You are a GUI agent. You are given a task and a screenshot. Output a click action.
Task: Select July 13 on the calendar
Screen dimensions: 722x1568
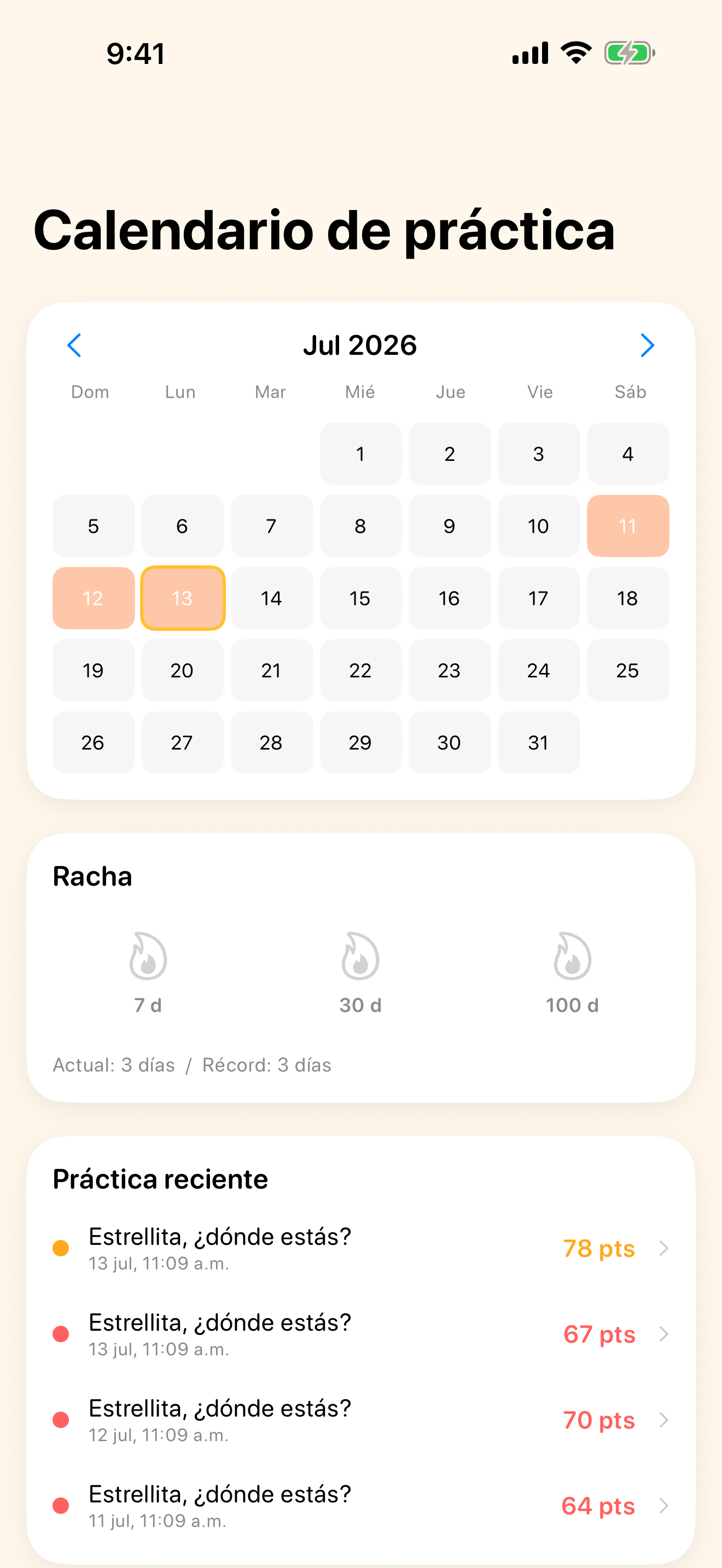tap(183, 598)
